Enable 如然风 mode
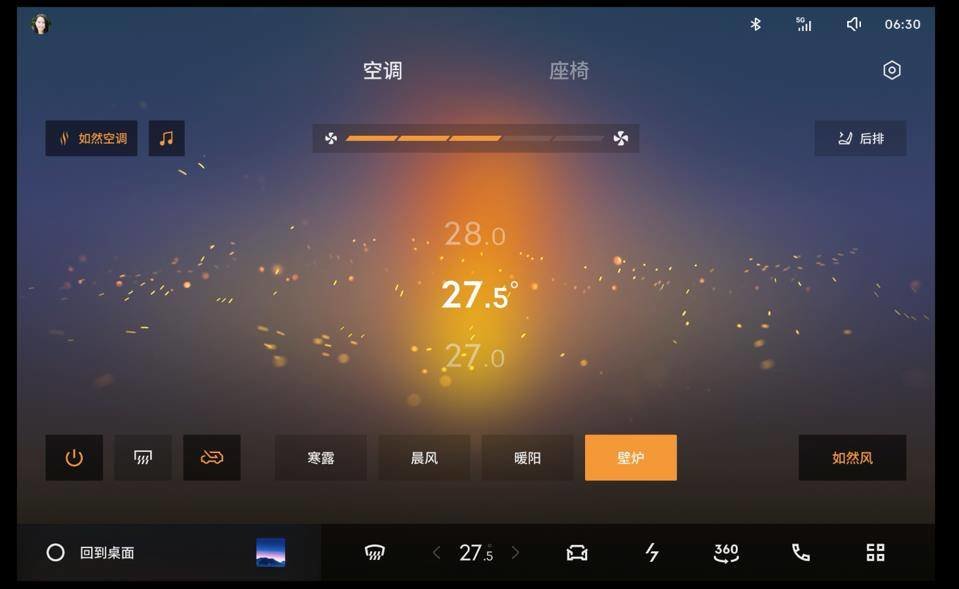Image resolution: width=959 pixels, height=589 pixels. tap(852, 458)
